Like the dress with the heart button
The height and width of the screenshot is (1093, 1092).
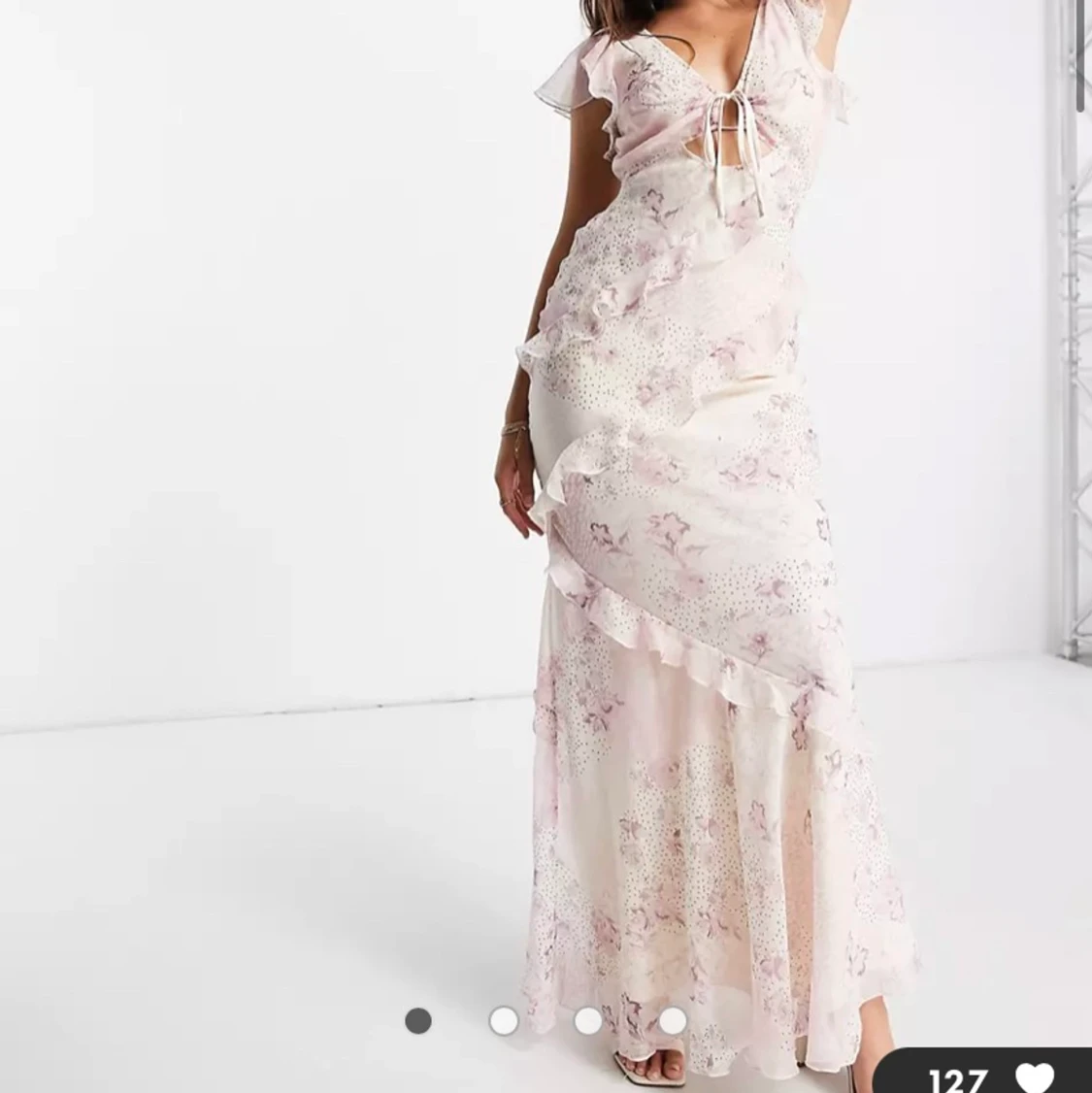click(x=1034, y=1078)
